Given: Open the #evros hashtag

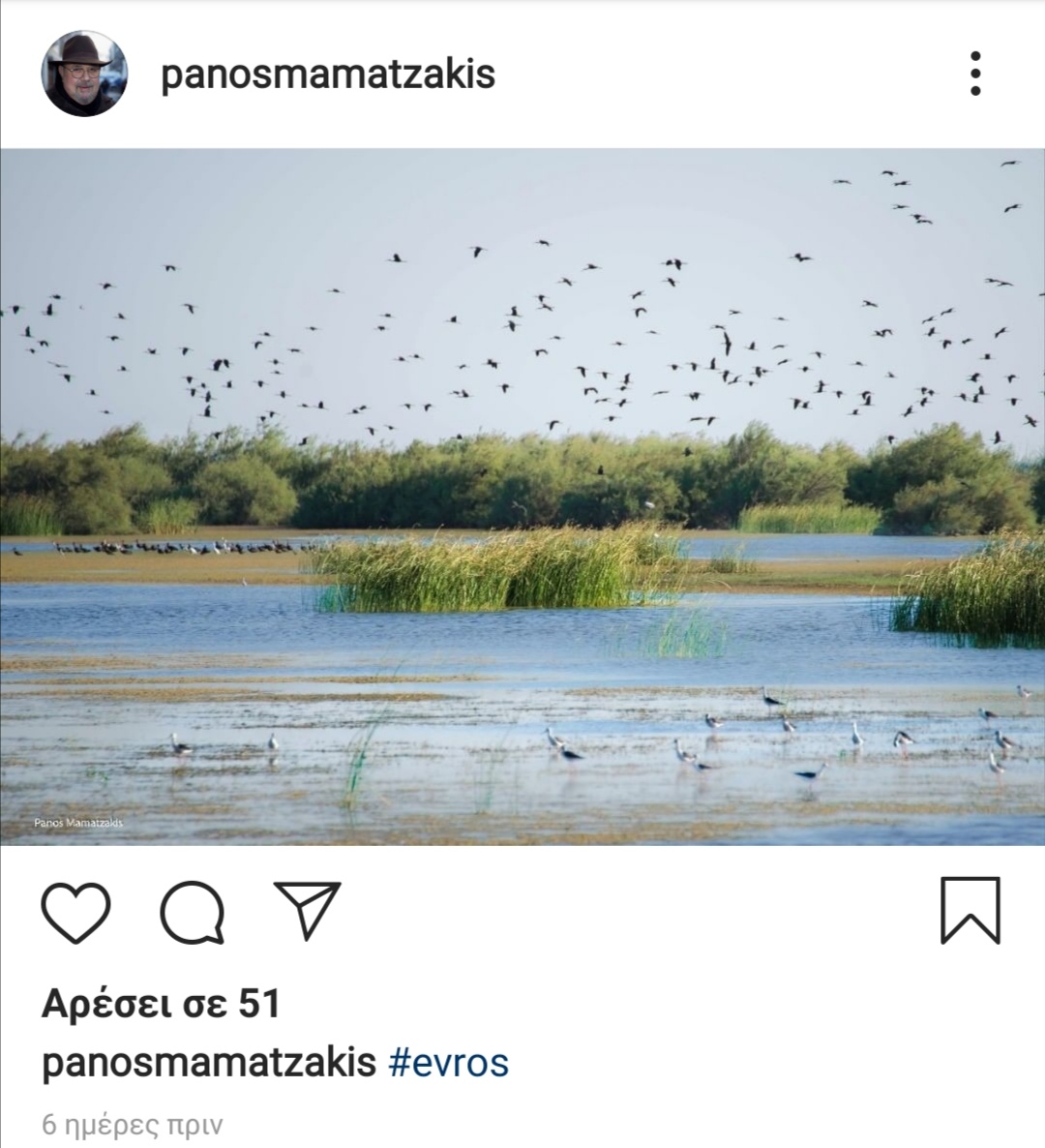Looking at the screenshot, I should click(x=448, y=1063).
